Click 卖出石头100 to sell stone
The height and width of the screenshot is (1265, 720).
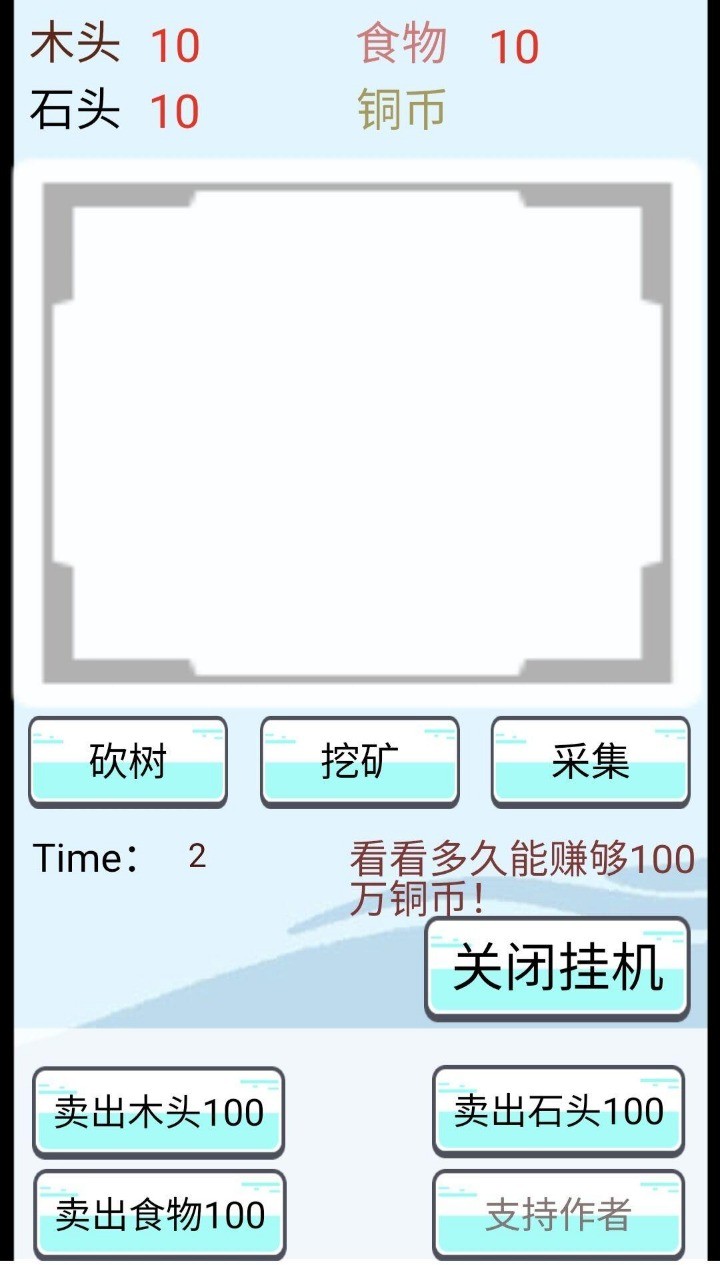pos(558,1109)
